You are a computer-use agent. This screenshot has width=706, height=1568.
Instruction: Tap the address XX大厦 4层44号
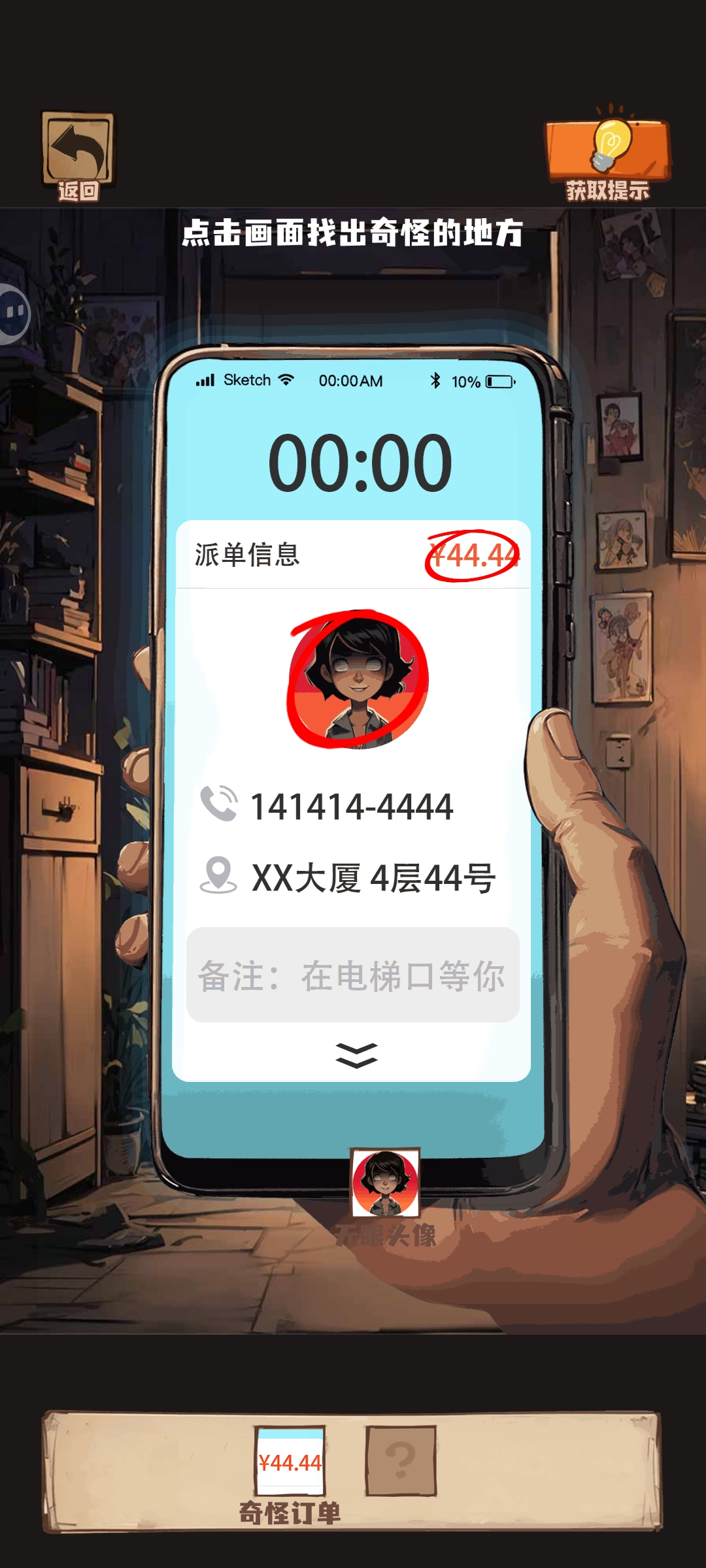[x=373, y=878]
